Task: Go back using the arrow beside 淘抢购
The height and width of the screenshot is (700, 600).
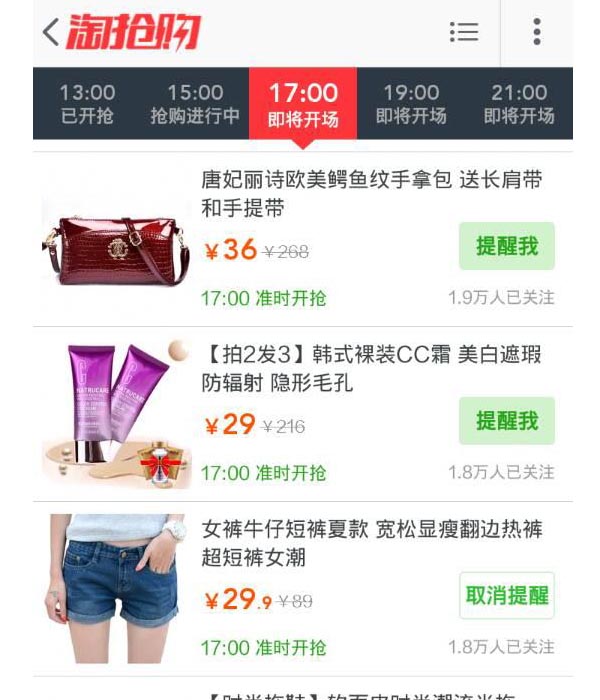Action: (x=51, y=33)
